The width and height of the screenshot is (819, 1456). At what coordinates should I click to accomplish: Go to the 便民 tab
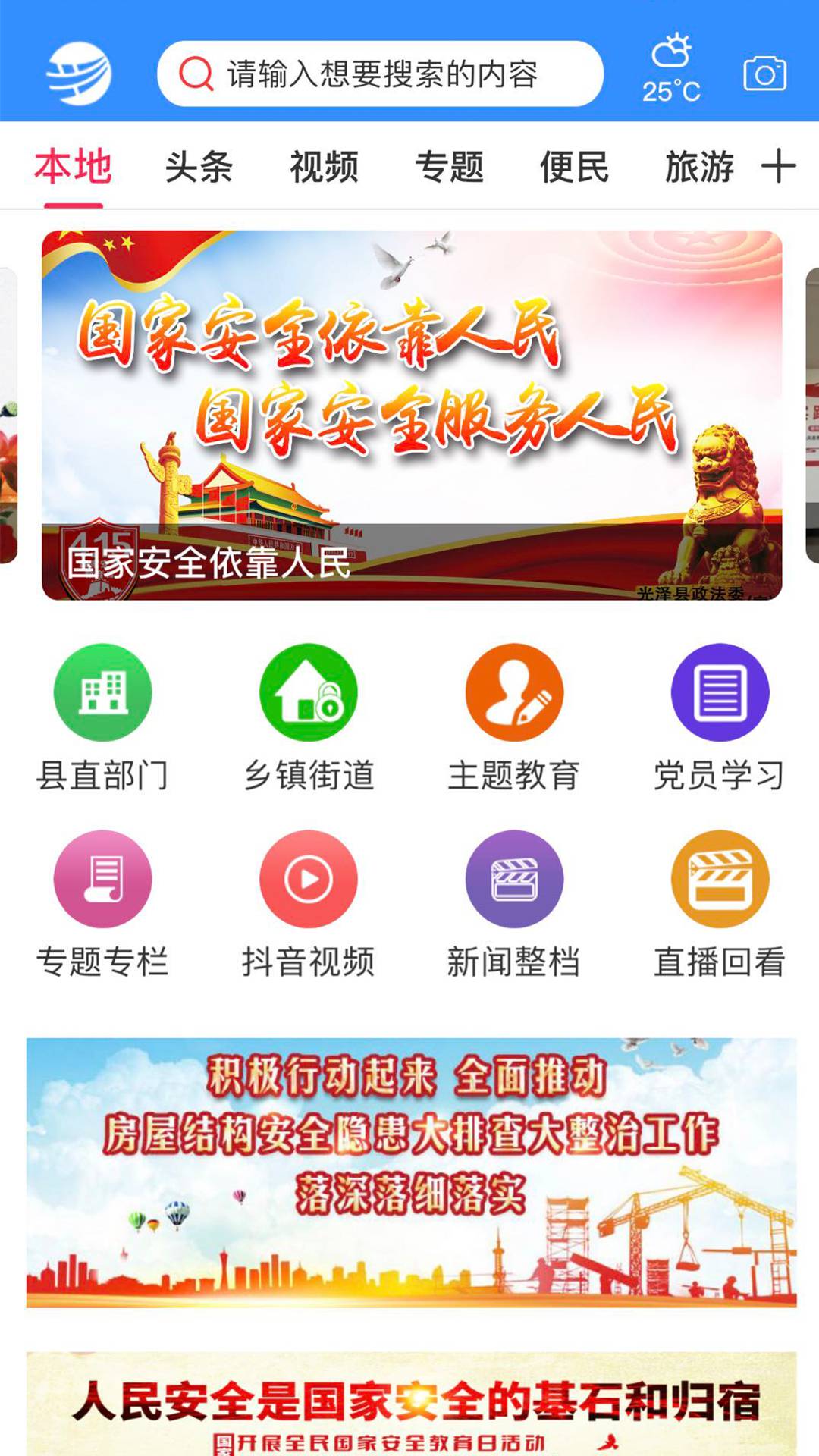(574, 166)
